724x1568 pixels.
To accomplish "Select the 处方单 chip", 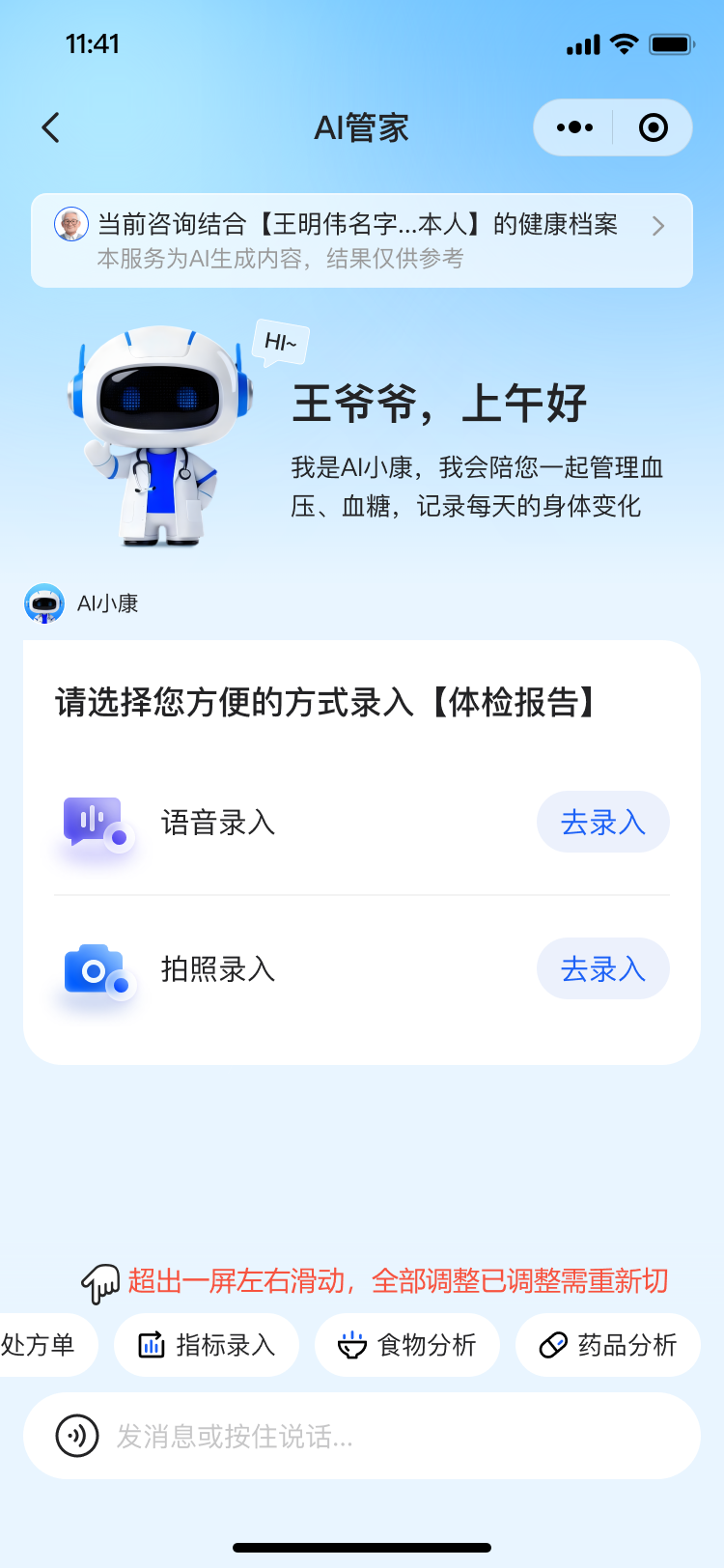I will [x=44, y=1345].
